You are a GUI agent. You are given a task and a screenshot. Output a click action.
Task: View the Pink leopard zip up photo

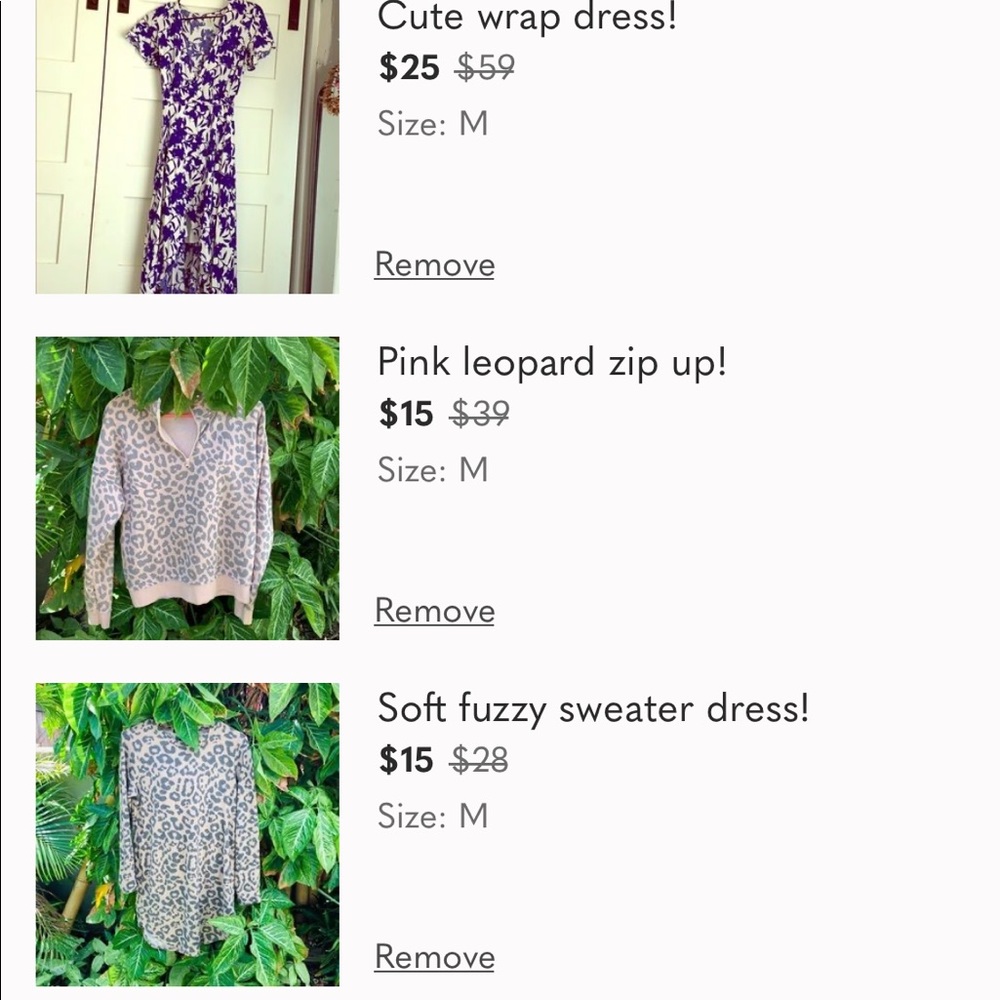(x=187, y=488)
